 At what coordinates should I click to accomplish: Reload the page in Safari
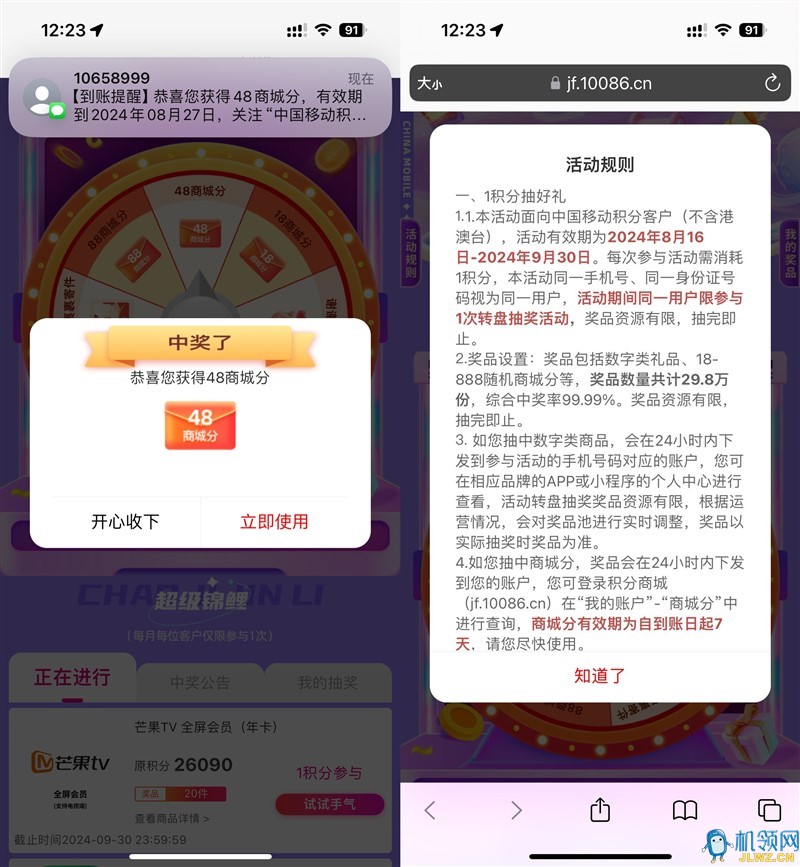point(772,83)
